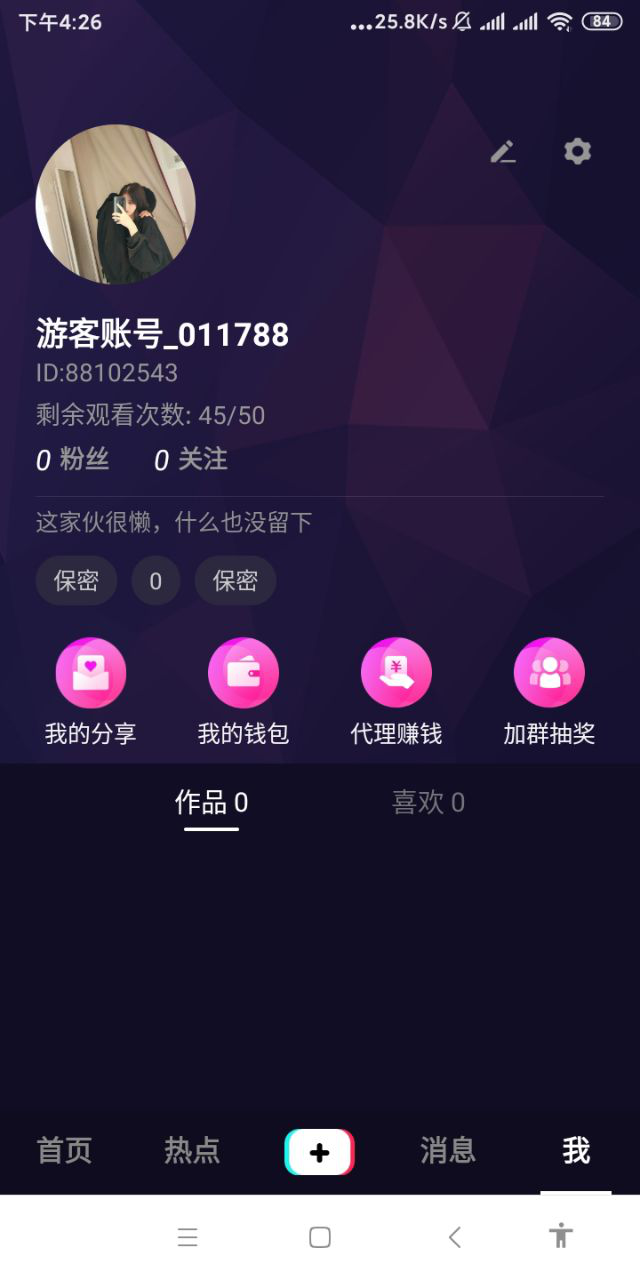Open 加群抽奖
This screenshot has width=640, height=1280.
pyautogui.click(x=549, y=692)
